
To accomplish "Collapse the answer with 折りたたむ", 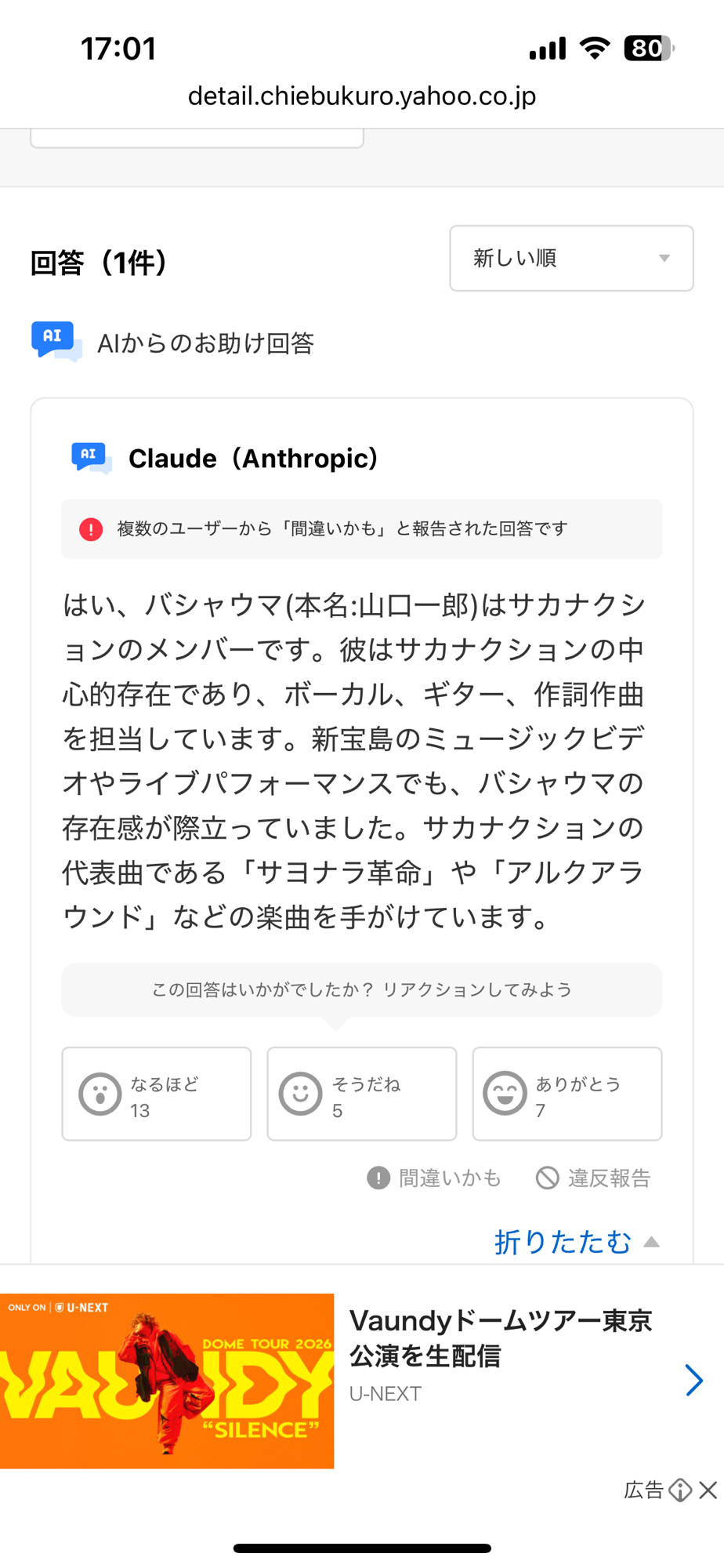I will click(576, 1242).
